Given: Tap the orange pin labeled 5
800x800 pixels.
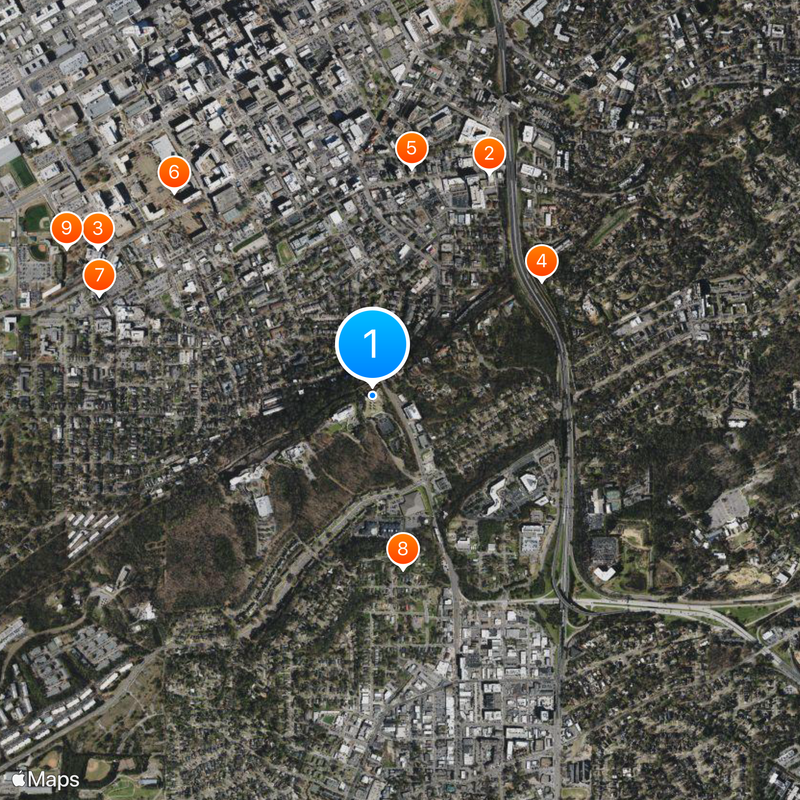Looking at the screenshot, I should click(x=411, y=149).
